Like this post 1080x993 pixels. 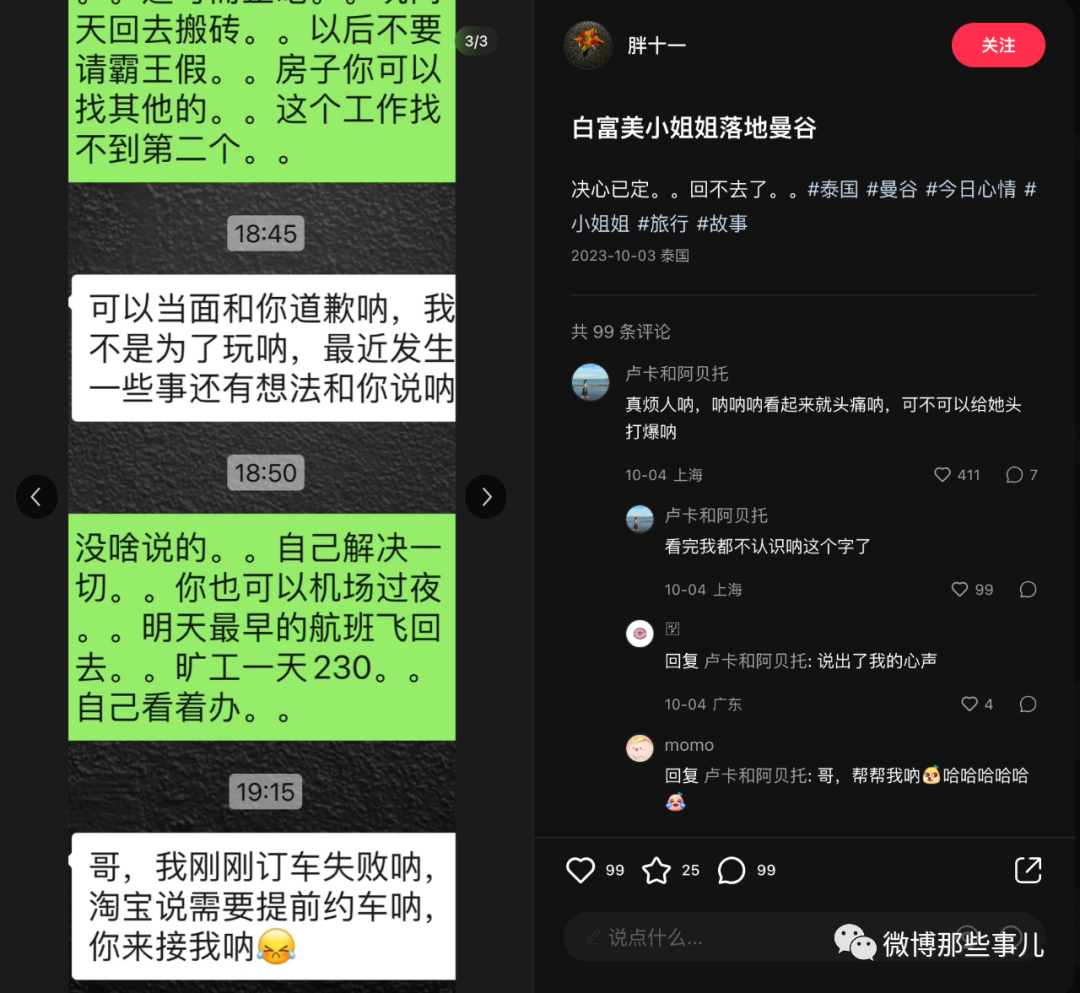pos(581,870)
